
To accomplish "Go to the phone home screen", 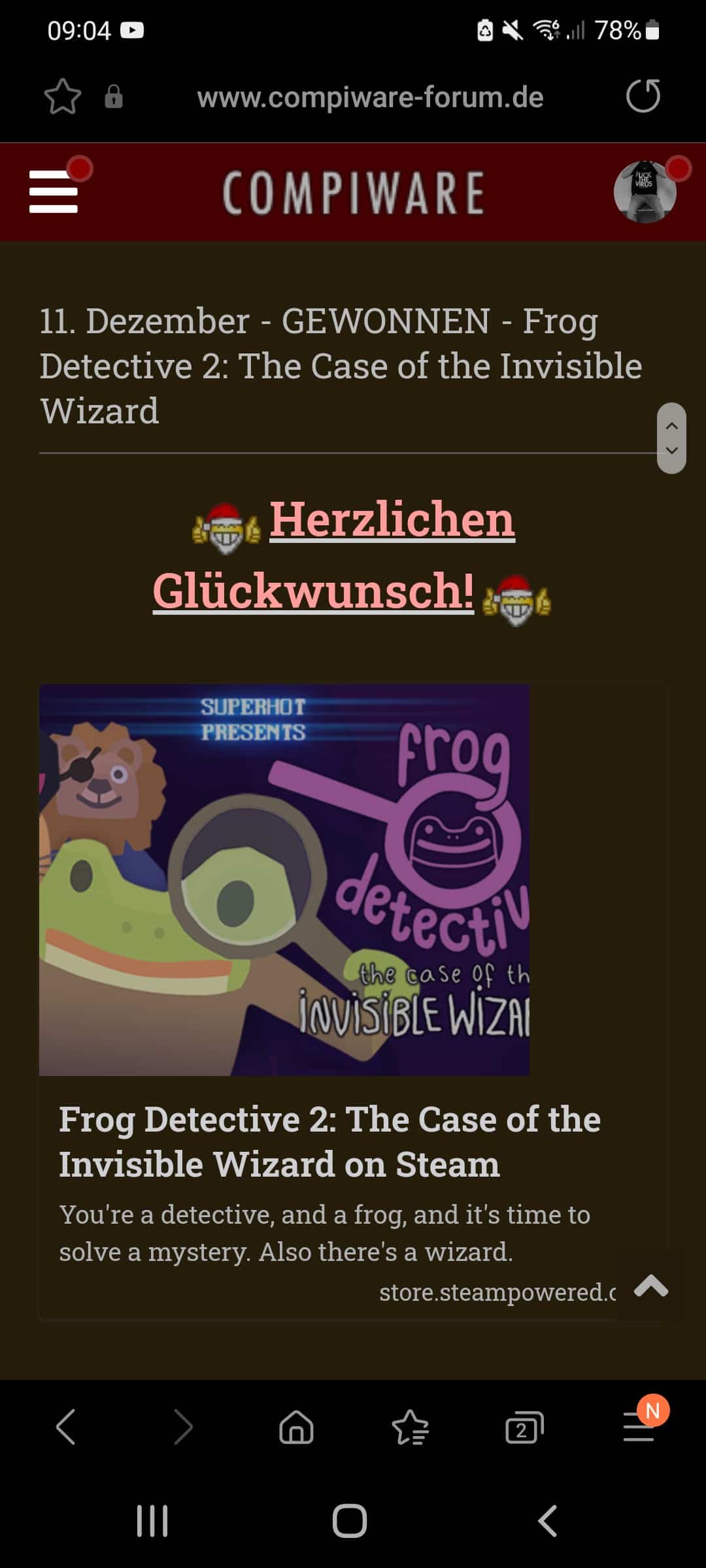I will coord(350,1521).
